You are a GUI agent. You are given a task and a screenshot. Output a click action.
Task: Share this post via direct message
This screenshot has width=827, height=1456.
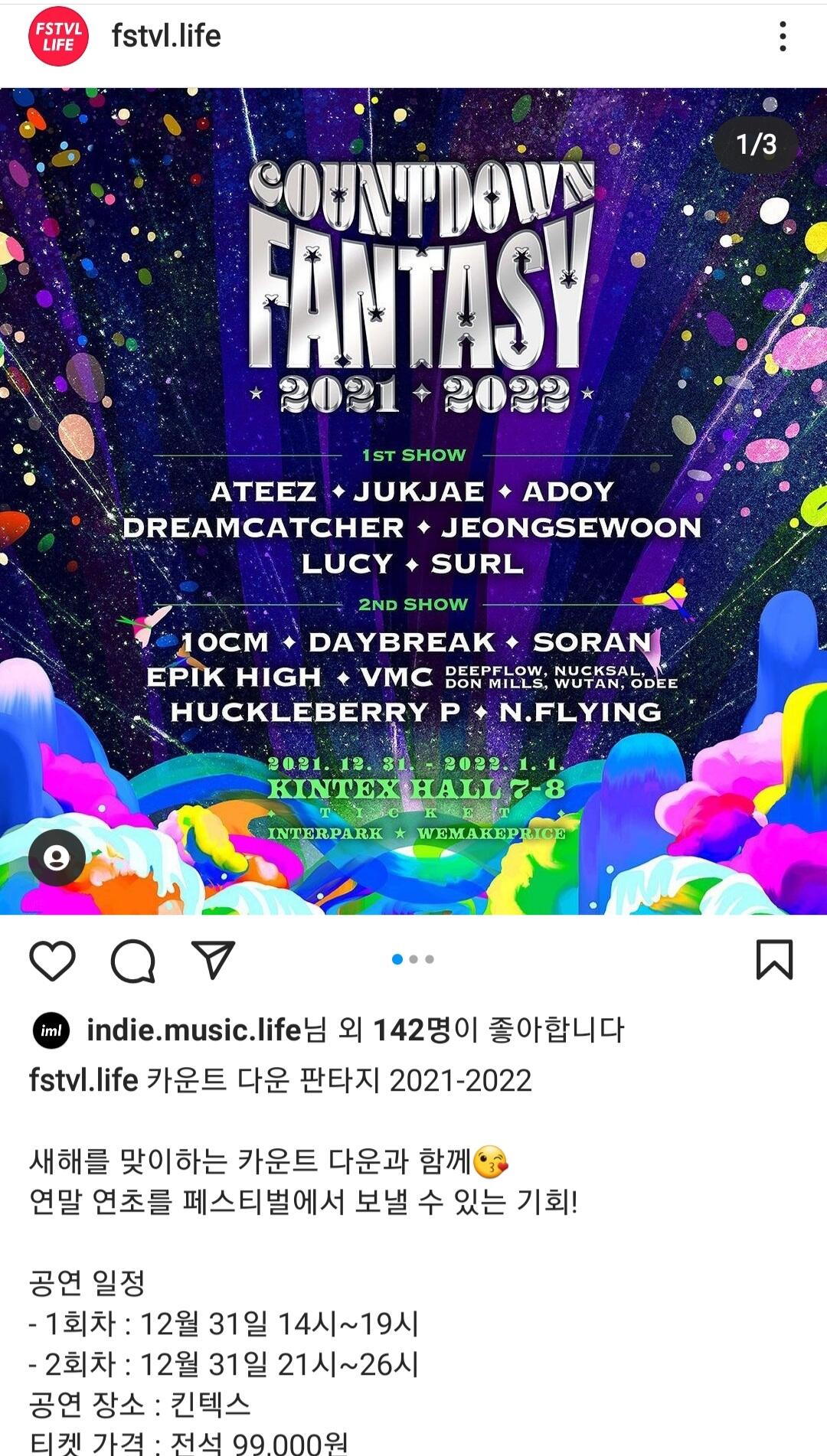(212, 960)
